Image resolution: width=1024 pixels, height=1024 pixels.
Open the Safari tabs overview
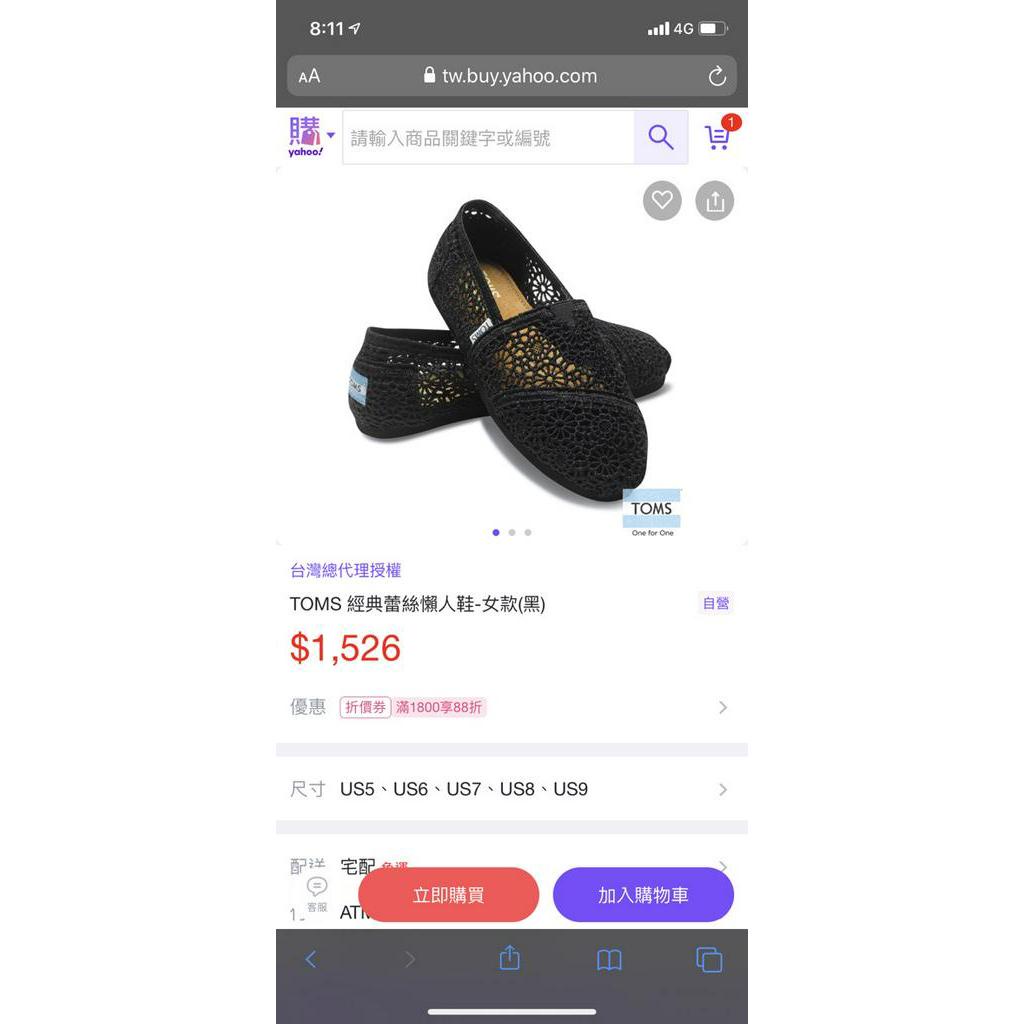pyautogui.click(x=708, y=960)
